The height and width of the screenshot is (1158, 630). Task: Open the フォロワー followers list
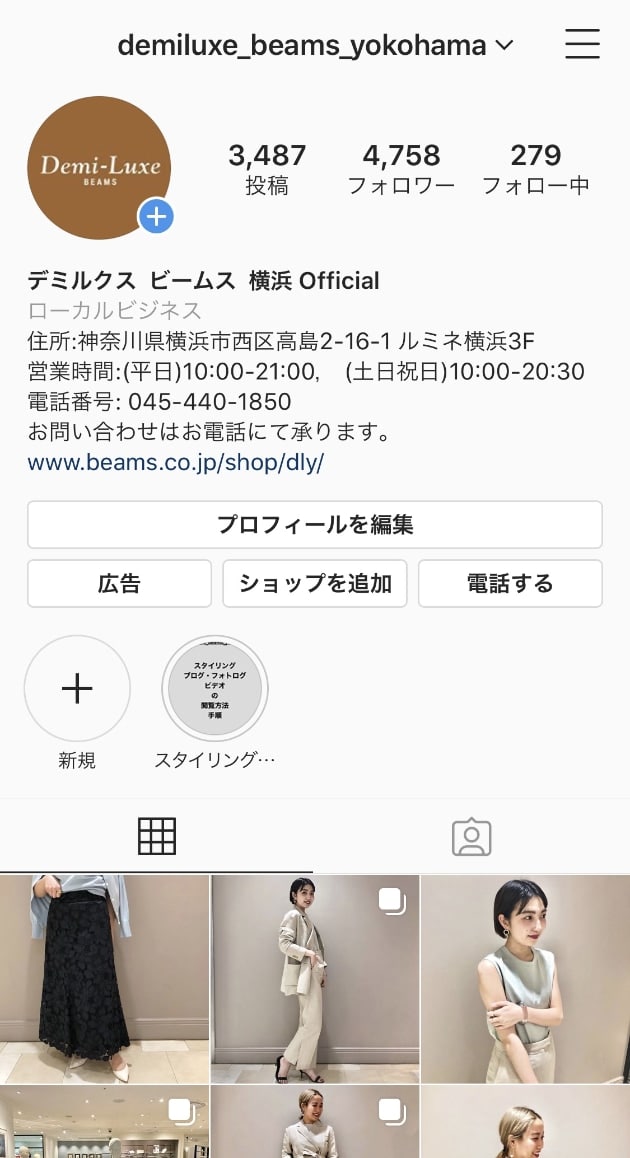(x=401, y=168)
